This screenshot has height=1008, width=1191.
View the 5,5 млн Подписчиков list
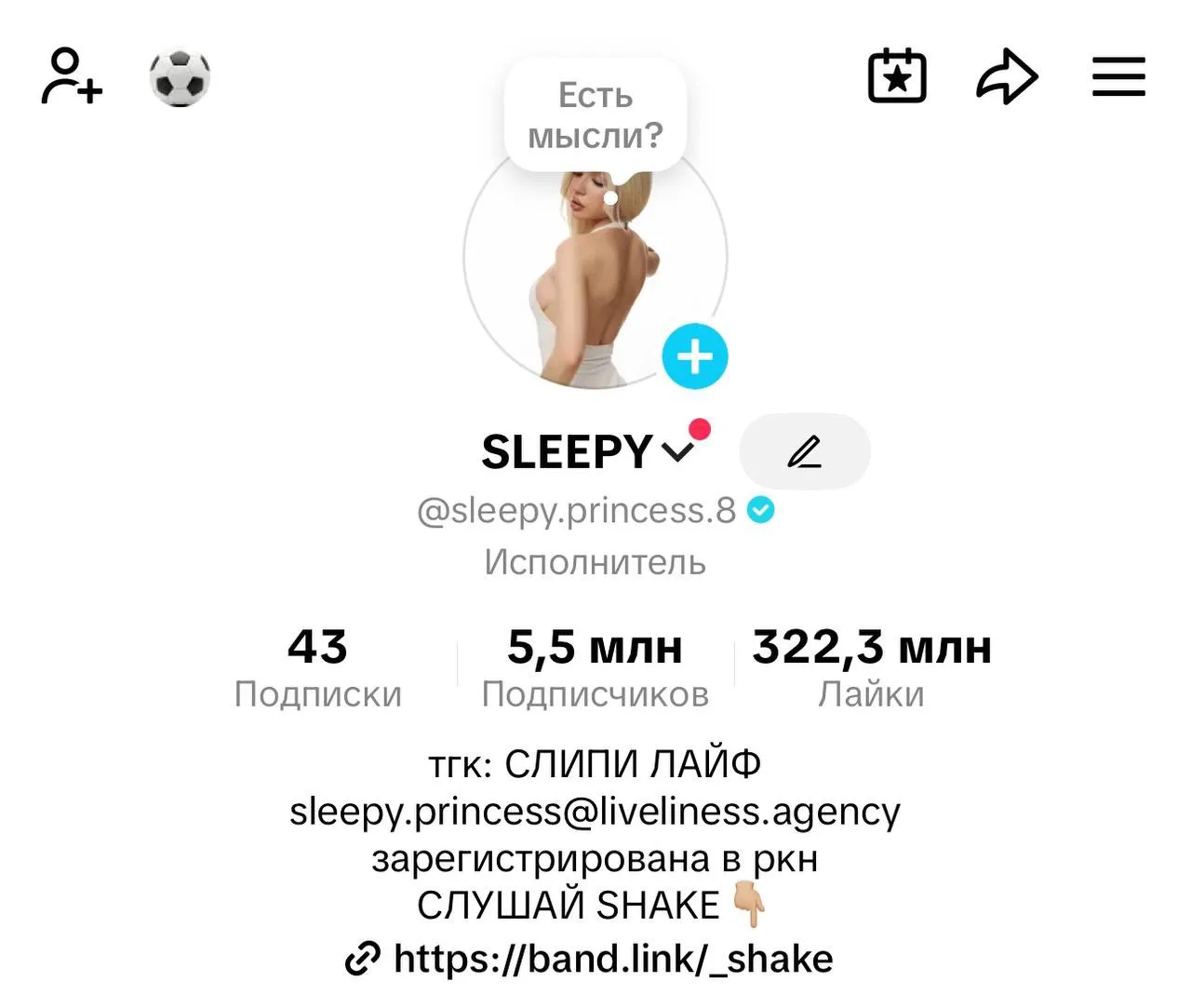(595, 667)
